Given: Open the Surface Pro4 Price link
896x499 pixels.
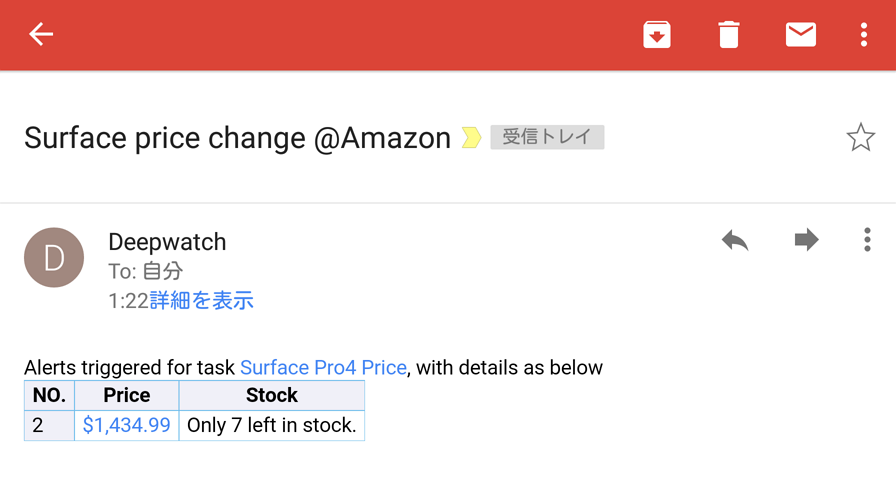Looking at the screenshot, I should tap(323, 367).
